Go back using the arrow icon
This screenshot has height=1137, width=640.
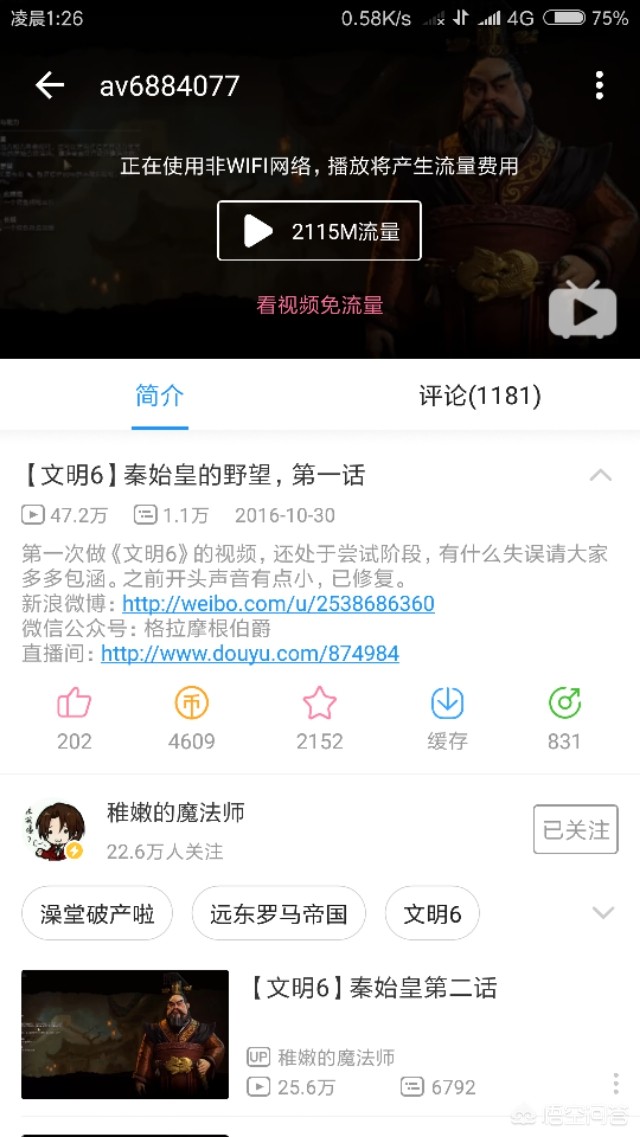[49, 86]
